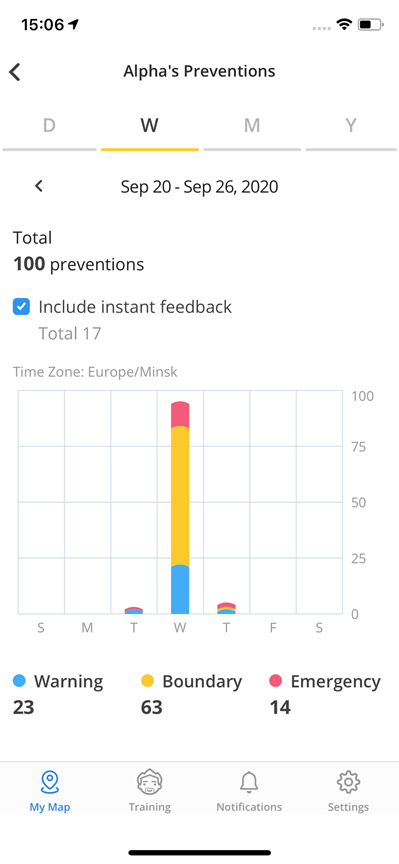Switch to the M month view
The height and width of the screenshot is (864, 399).
(x=252, y=126)
